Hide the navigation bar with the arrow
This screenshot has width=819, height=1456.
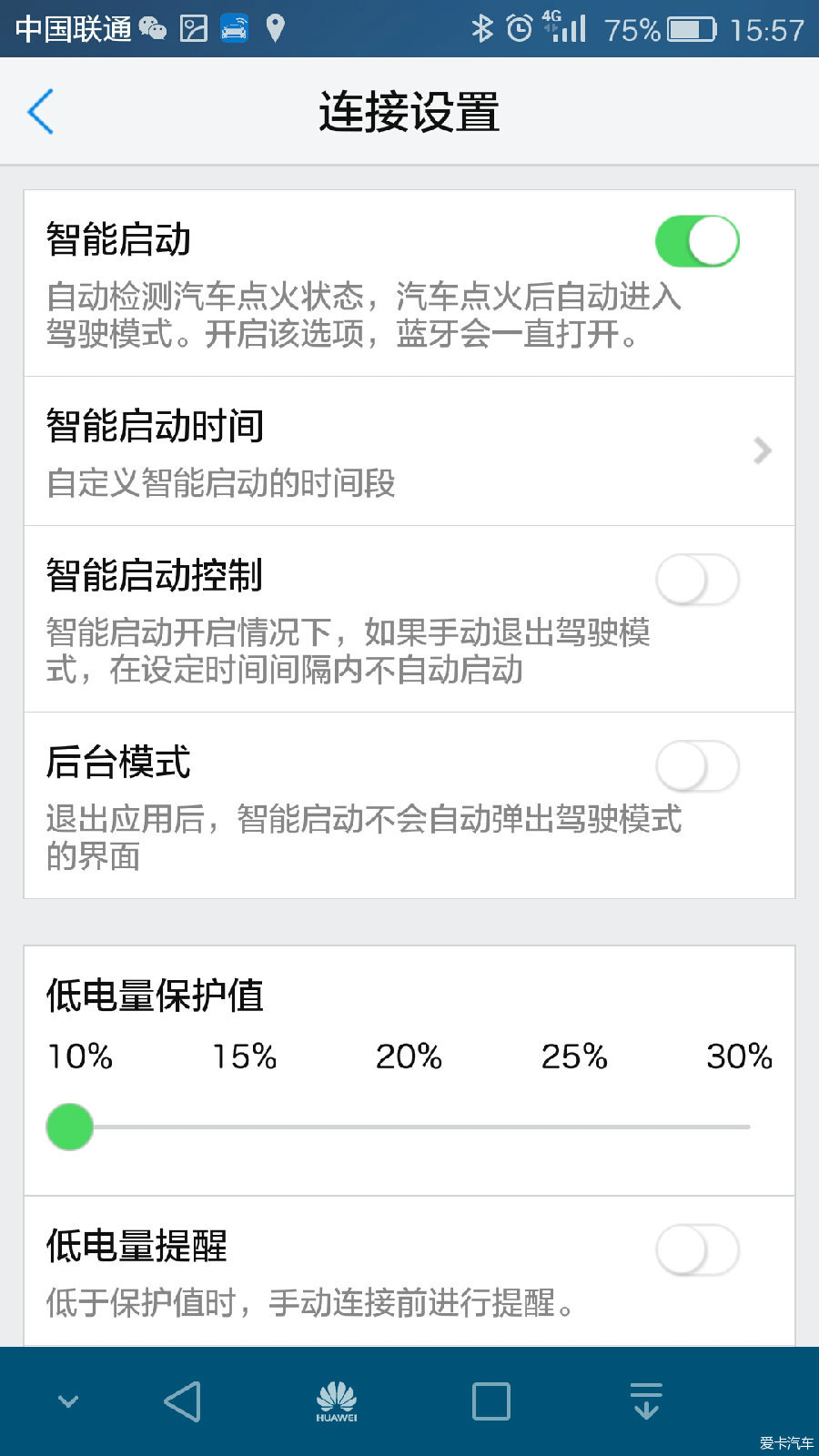(68, 1401)
